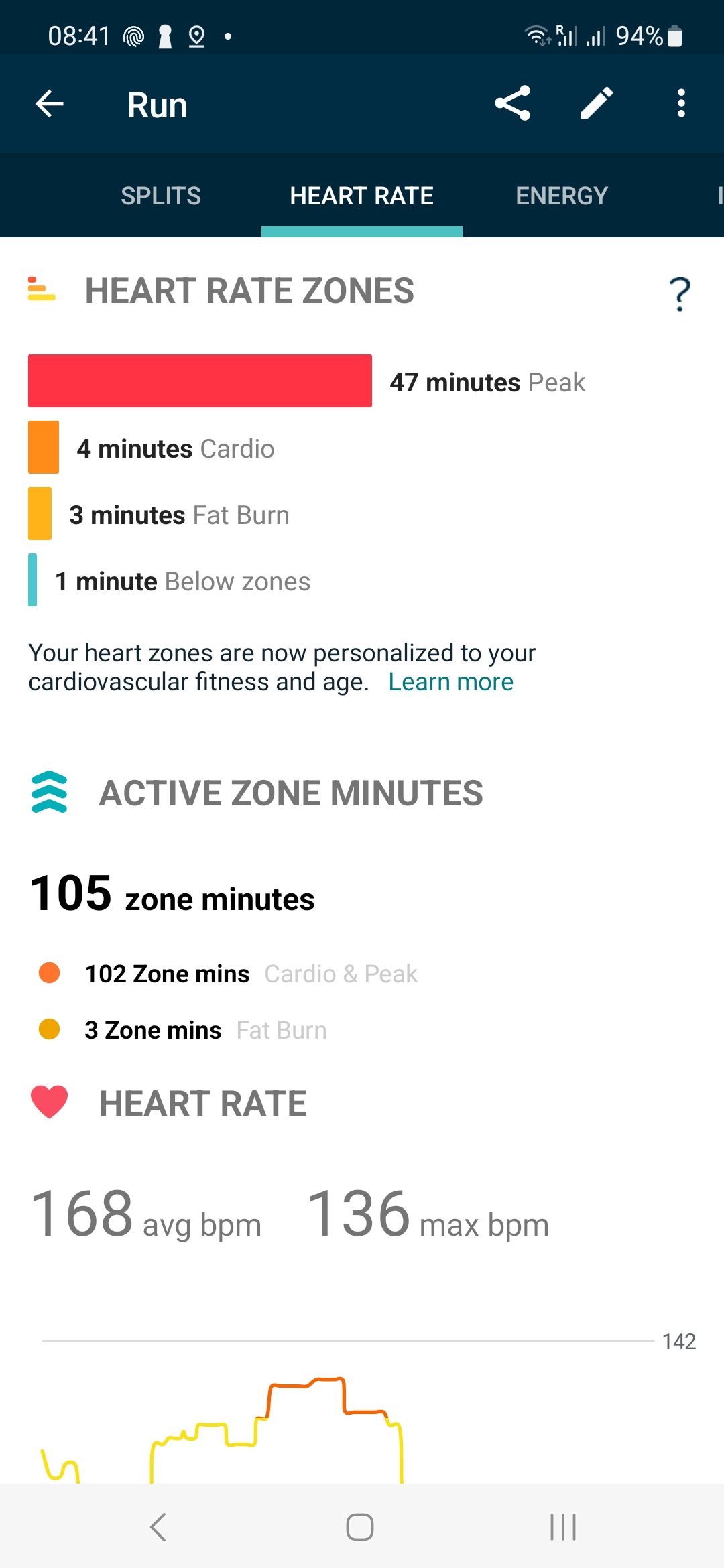Open heart rate zones help question mark
The image size is (724, 1568).
click(x=680, y=293)
